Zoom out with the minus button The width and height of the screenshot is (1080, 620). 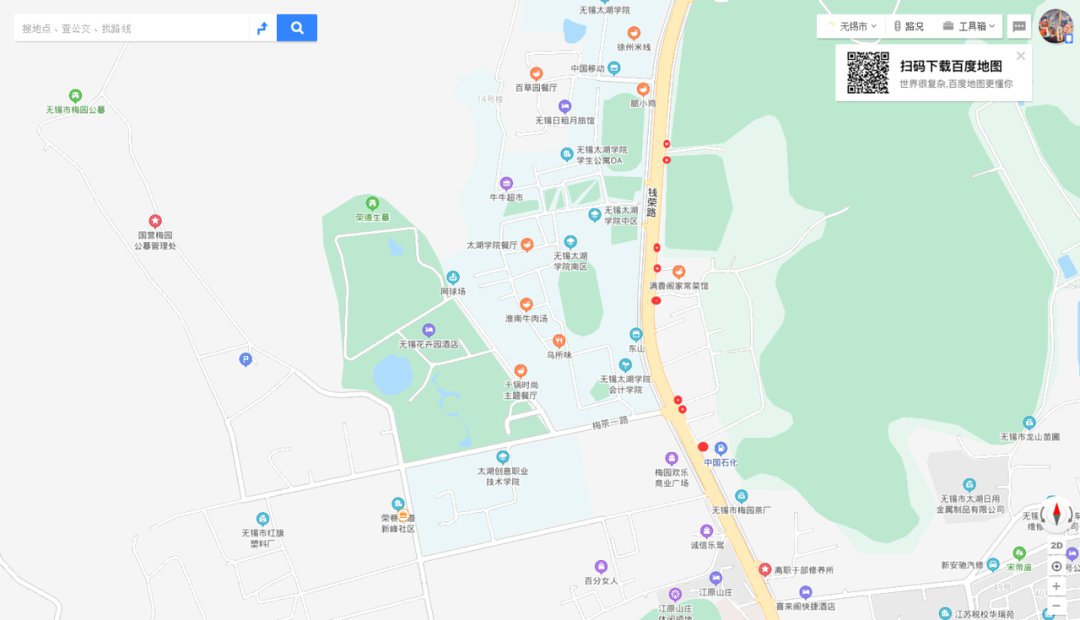coord(1056,606)
